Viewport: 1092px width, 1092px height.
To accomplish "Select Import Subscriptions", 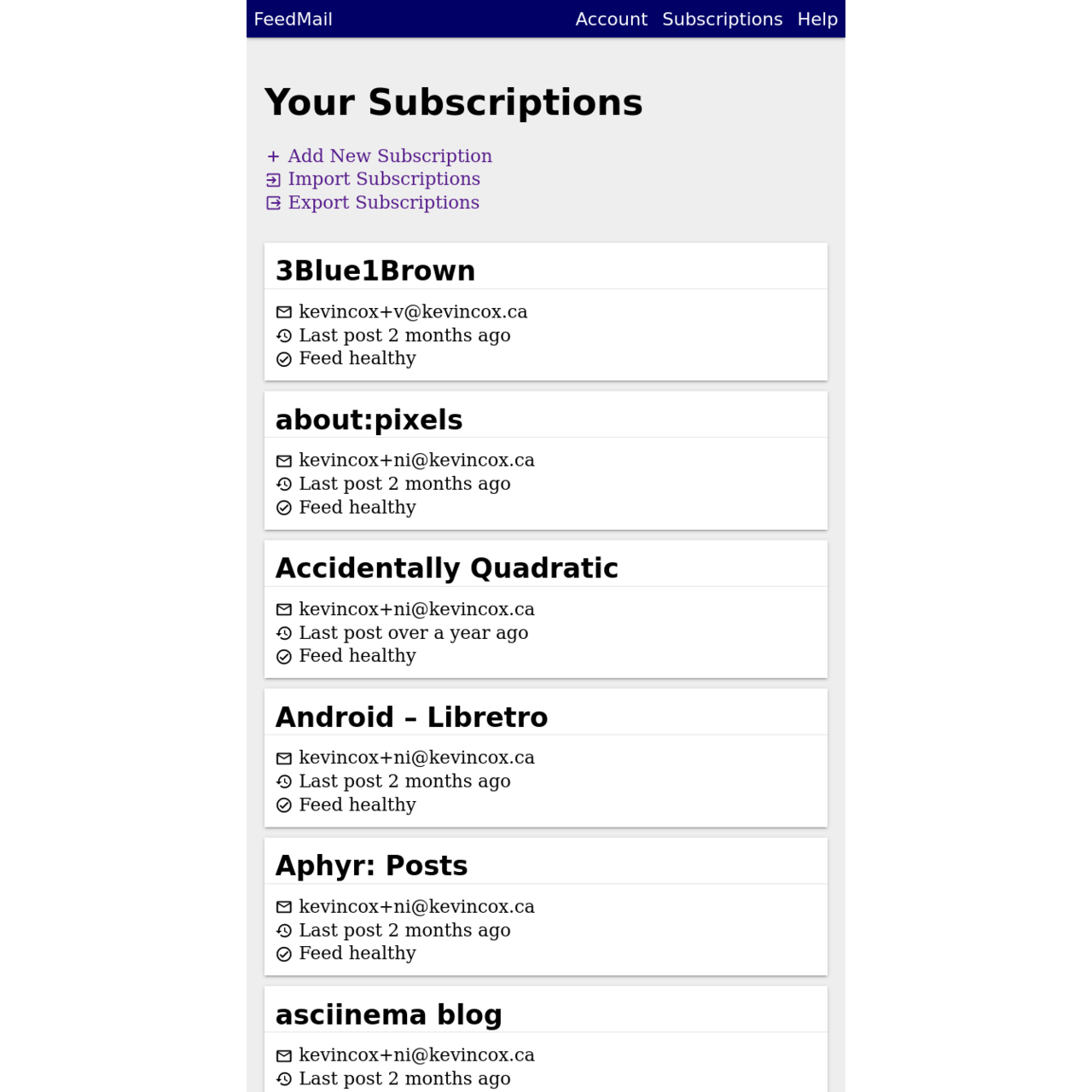I will tap(383, 179).
